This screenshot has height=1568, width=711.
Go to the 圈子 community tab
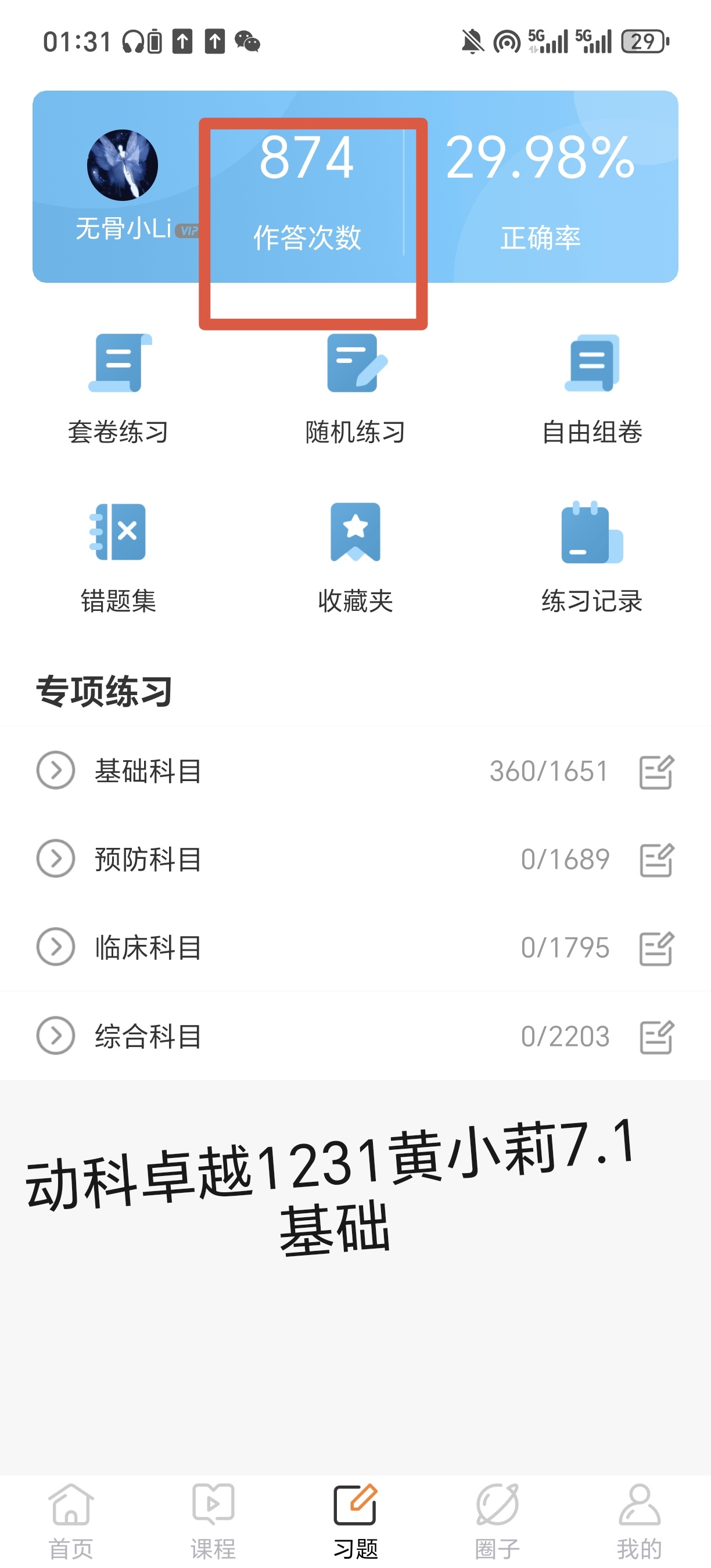(x=497, y=1522)
